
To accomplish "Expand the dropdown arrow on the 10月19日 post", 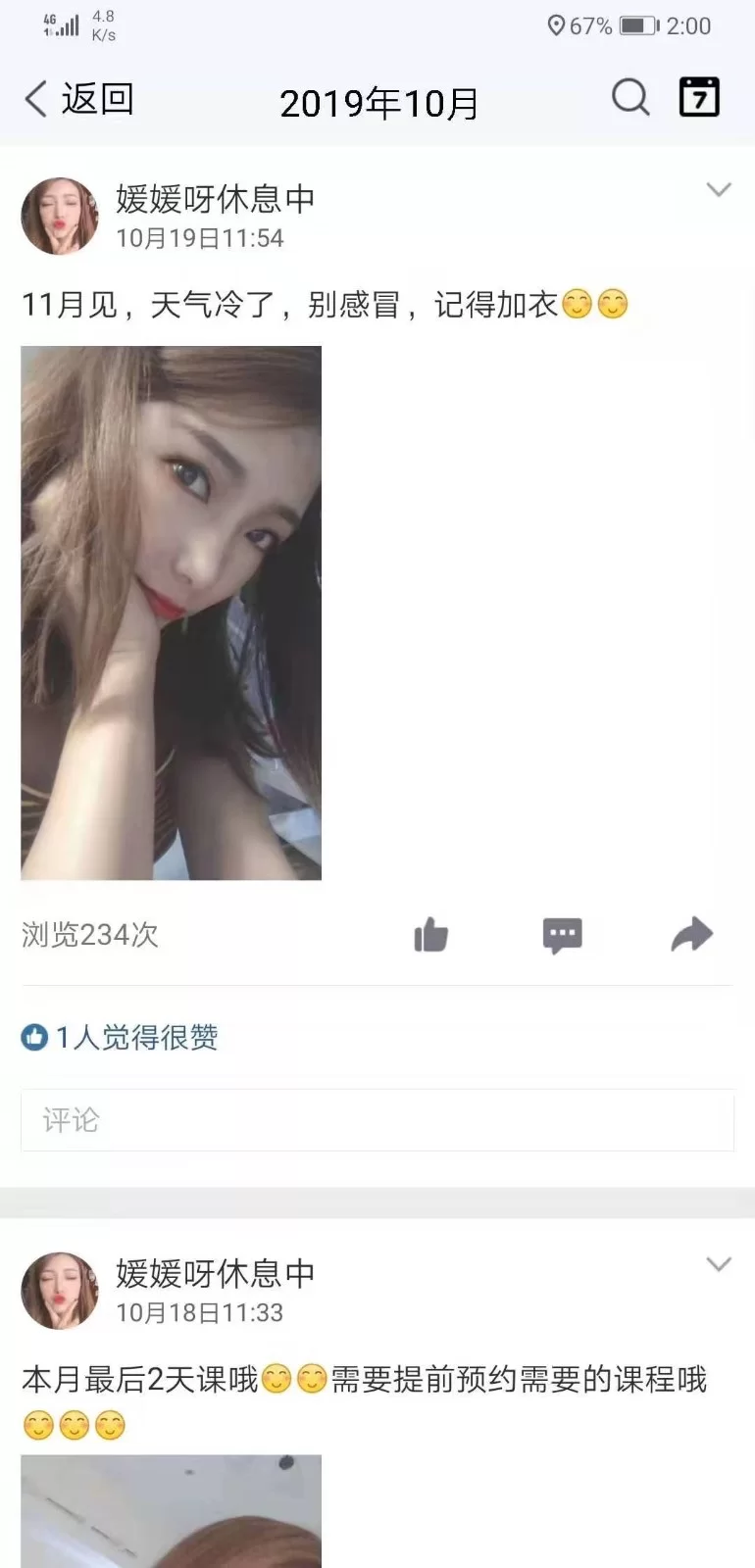I will (x=719, y=190).
